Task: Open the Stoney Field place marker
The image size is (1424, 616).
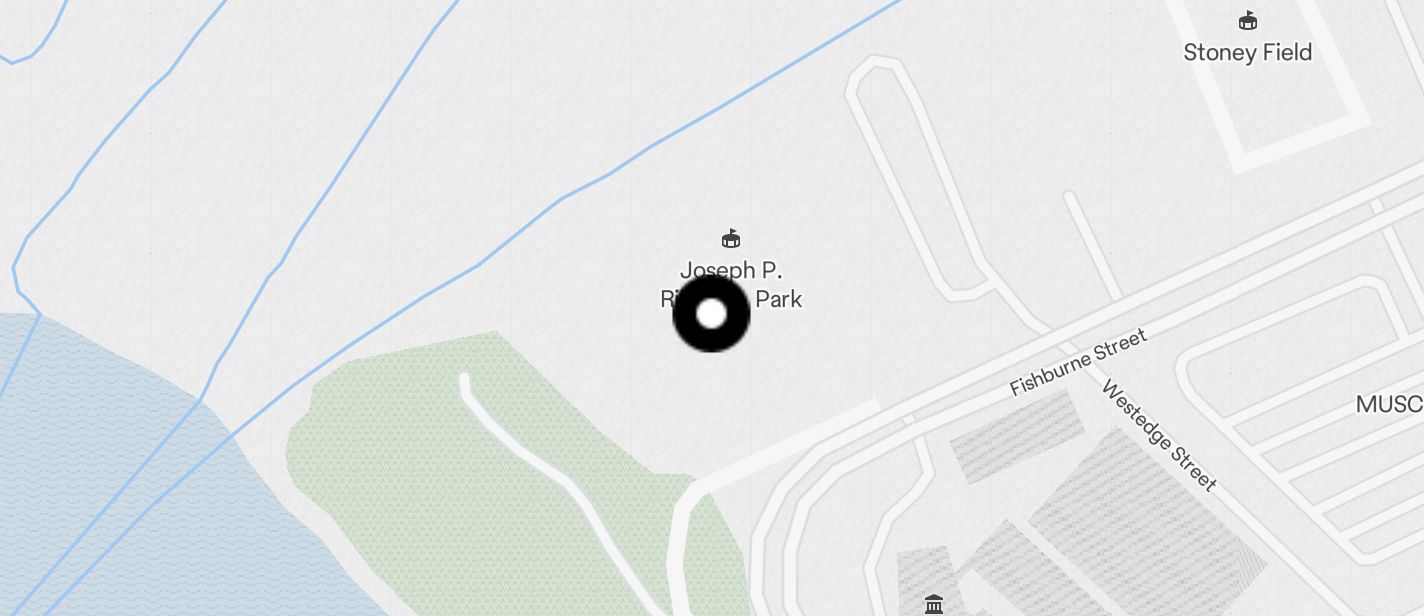Action: coord(1247,21)
